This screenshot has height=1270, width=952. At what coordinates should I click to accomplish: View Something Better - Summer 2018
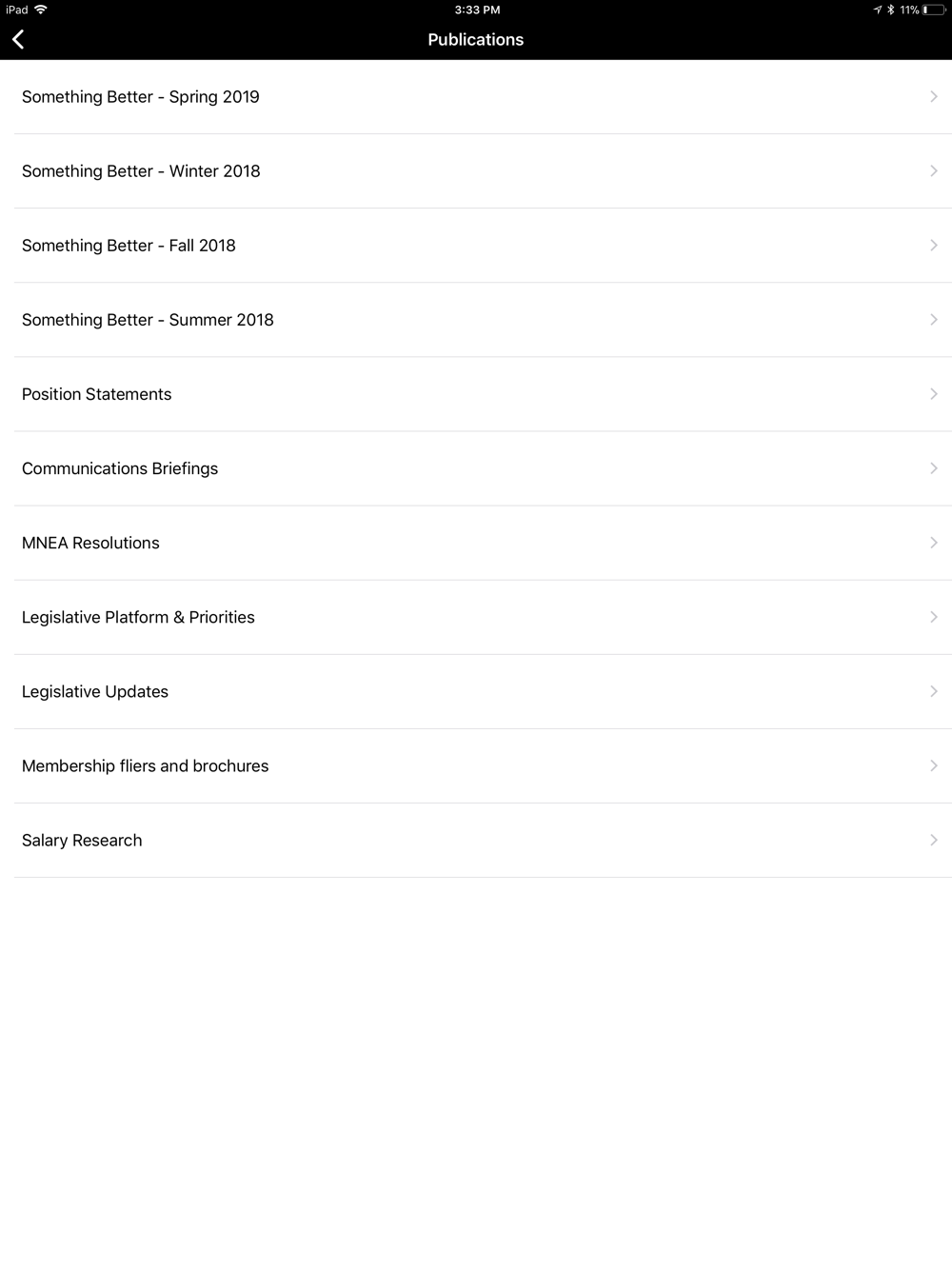point(476,320)
